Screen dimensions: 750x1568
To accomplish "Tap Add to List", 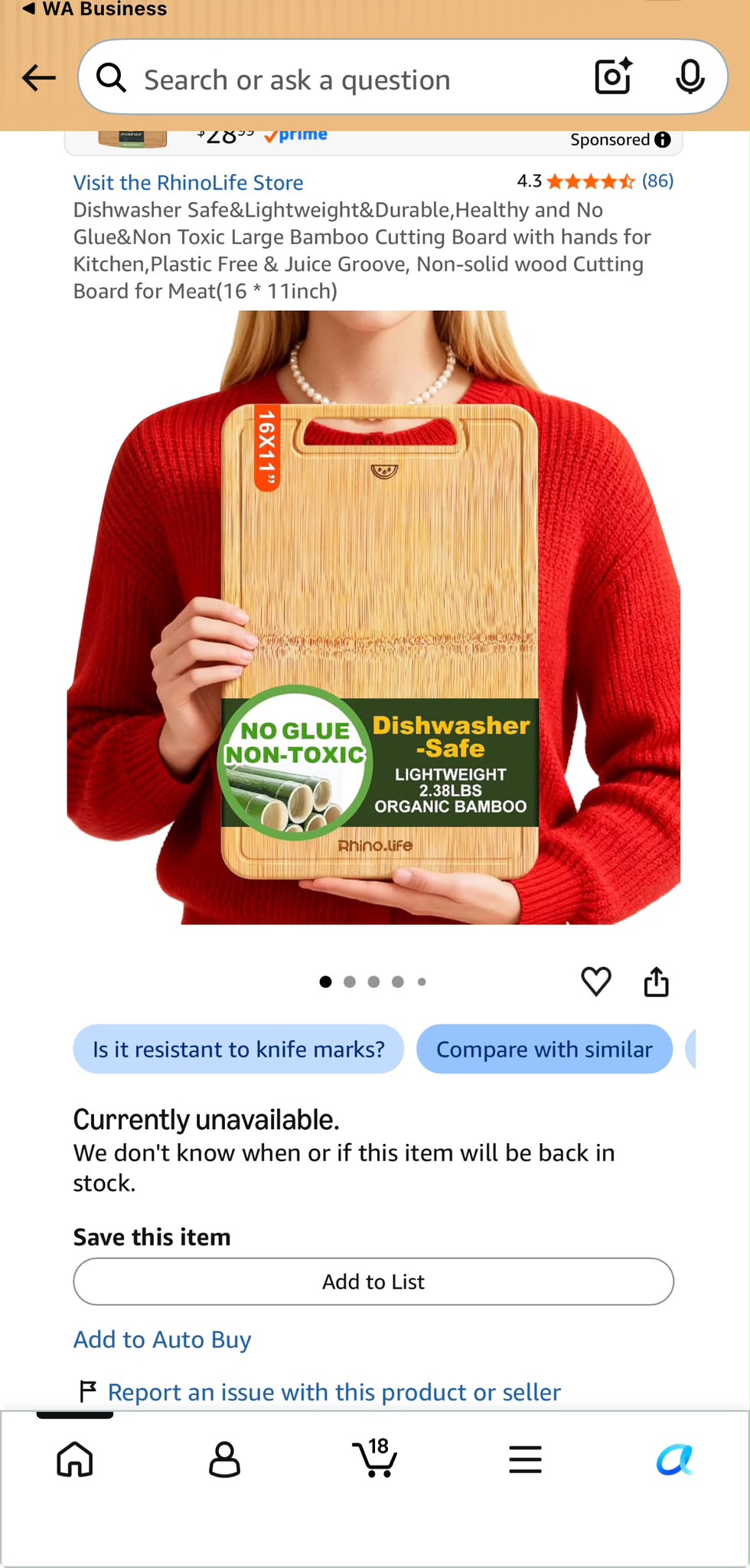I will 373,1282.
